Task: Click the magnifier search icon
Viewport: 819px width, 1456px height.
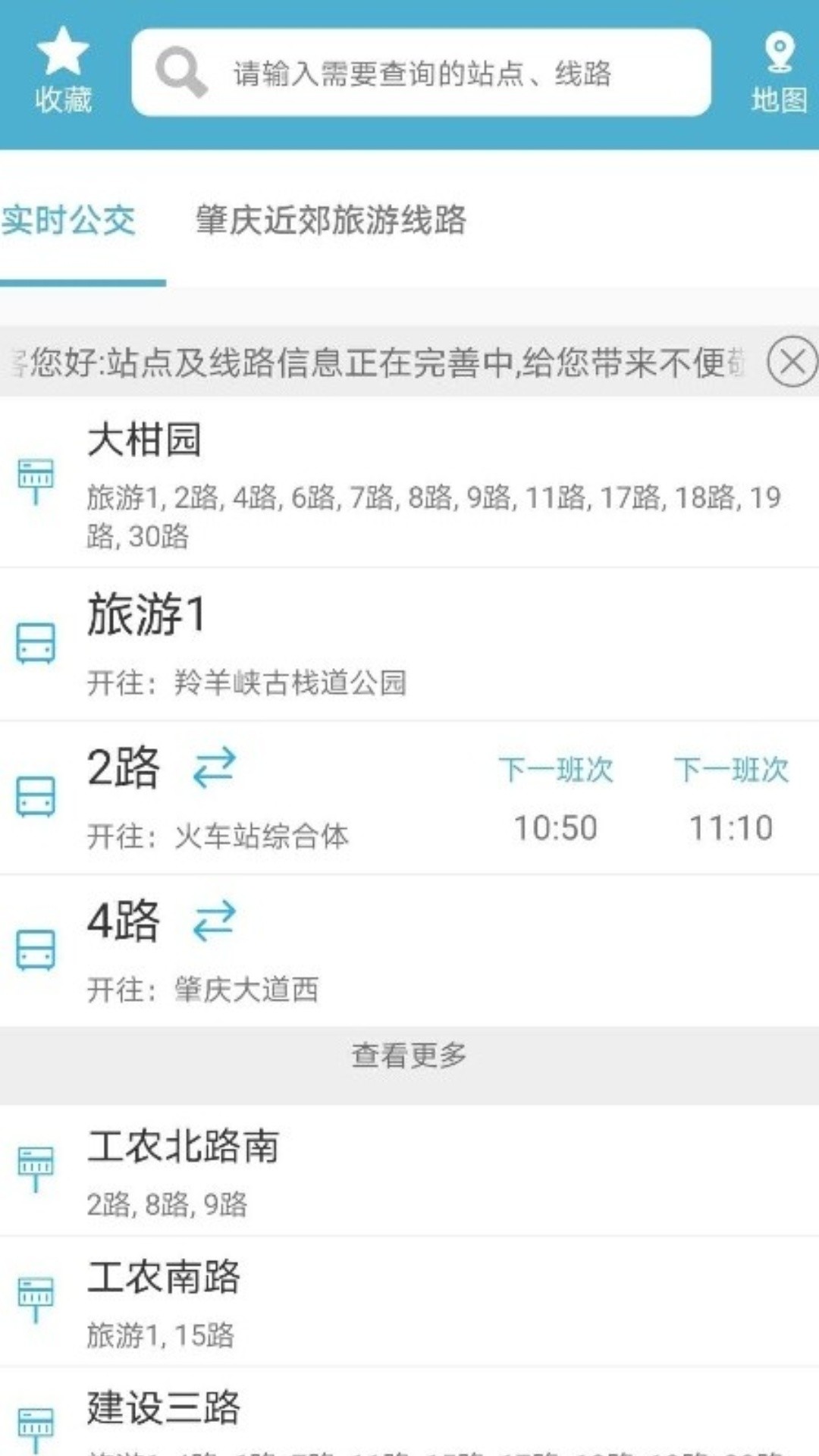Action: pyautogui.click(x=180, y=72)
